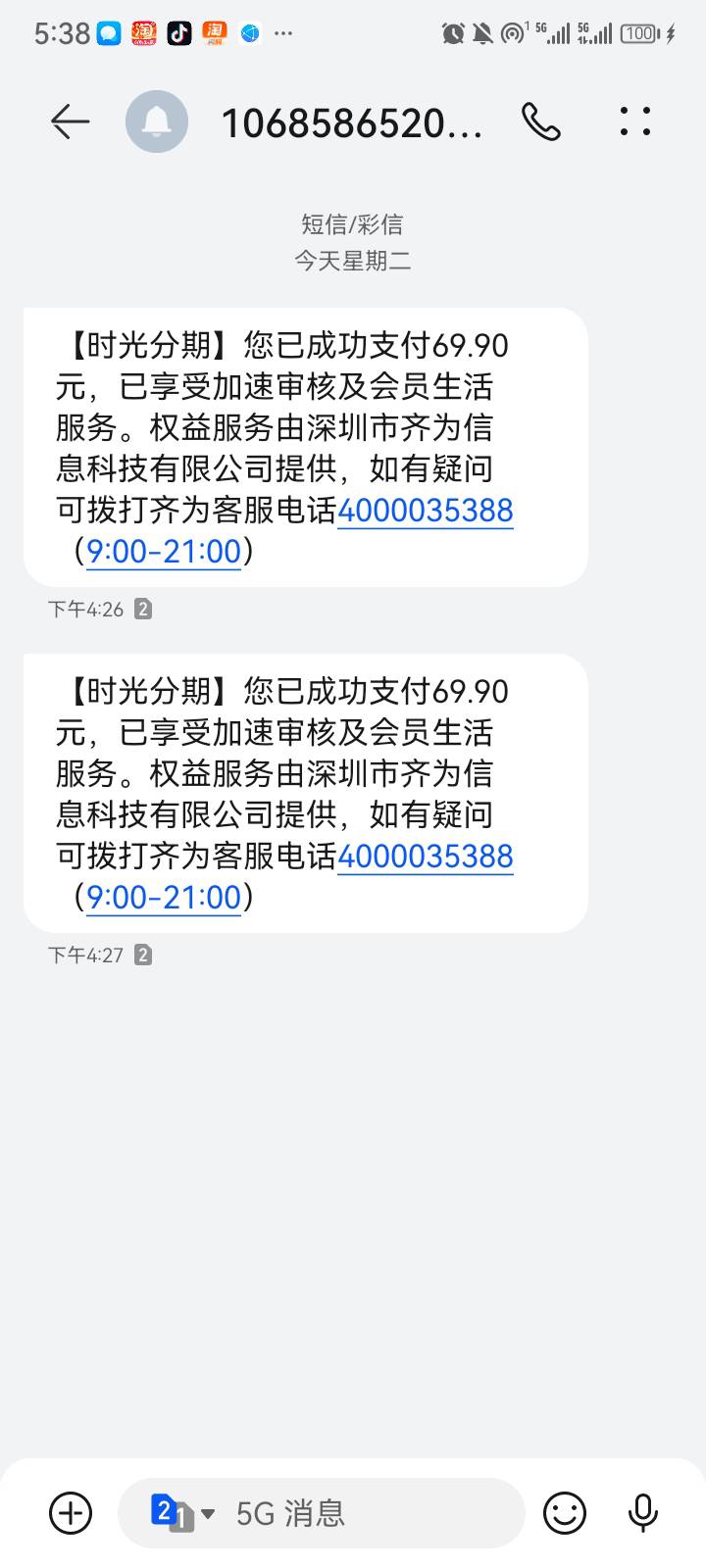Start voice input with the microphone
The width and height of the screenshot is (706, 1568).
(643, 1512)
